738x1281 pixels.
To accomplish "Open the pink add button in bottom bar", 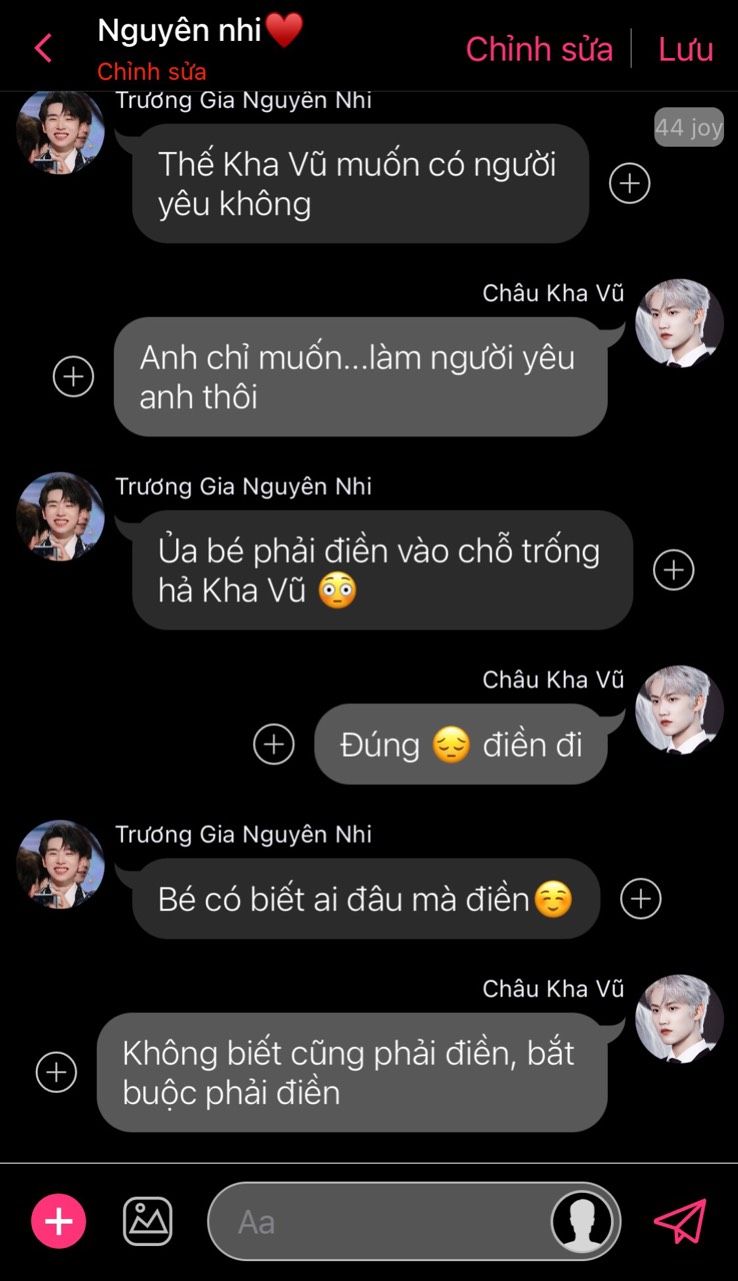I will pos(59,1221).
